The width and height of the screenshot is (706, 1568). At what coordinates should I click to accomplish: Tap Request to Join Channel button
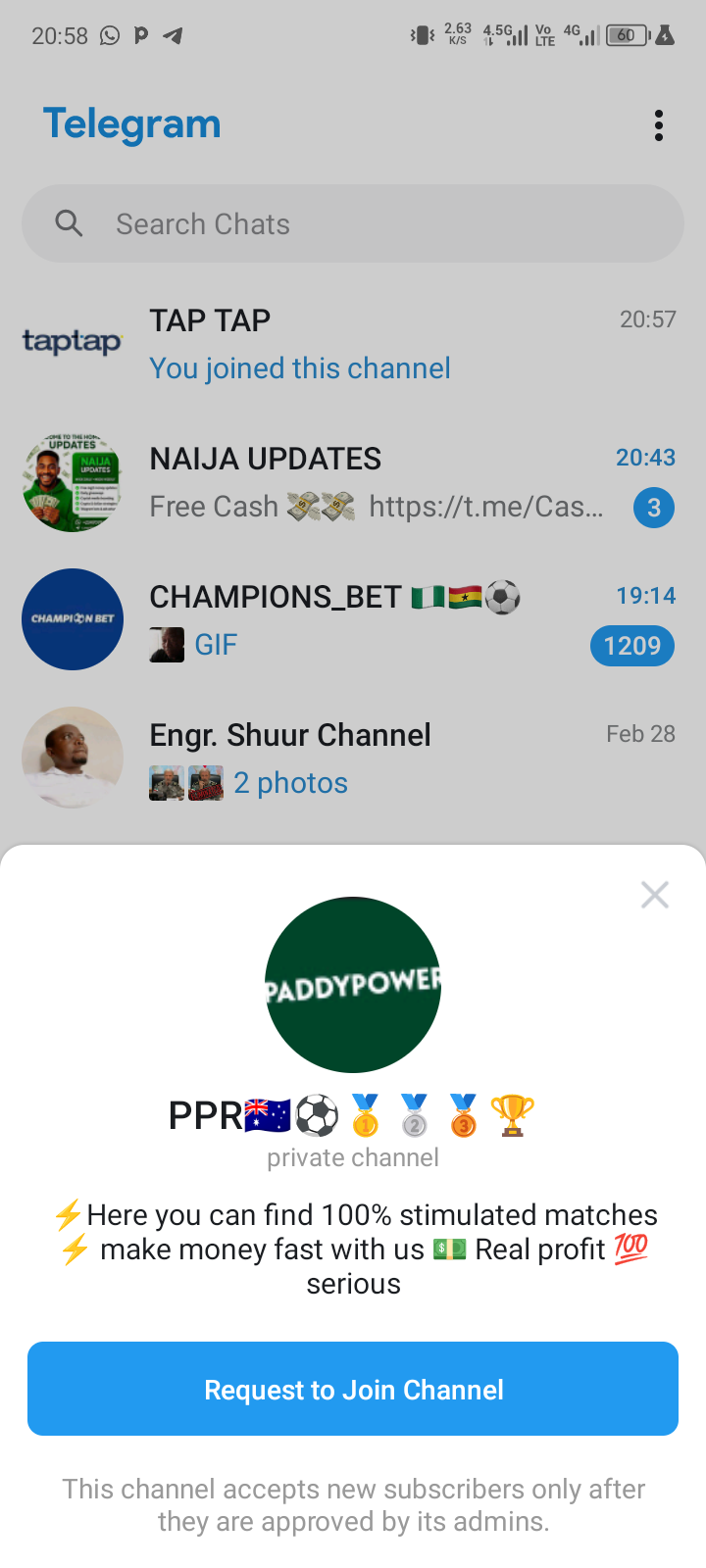click(353, 1389)
